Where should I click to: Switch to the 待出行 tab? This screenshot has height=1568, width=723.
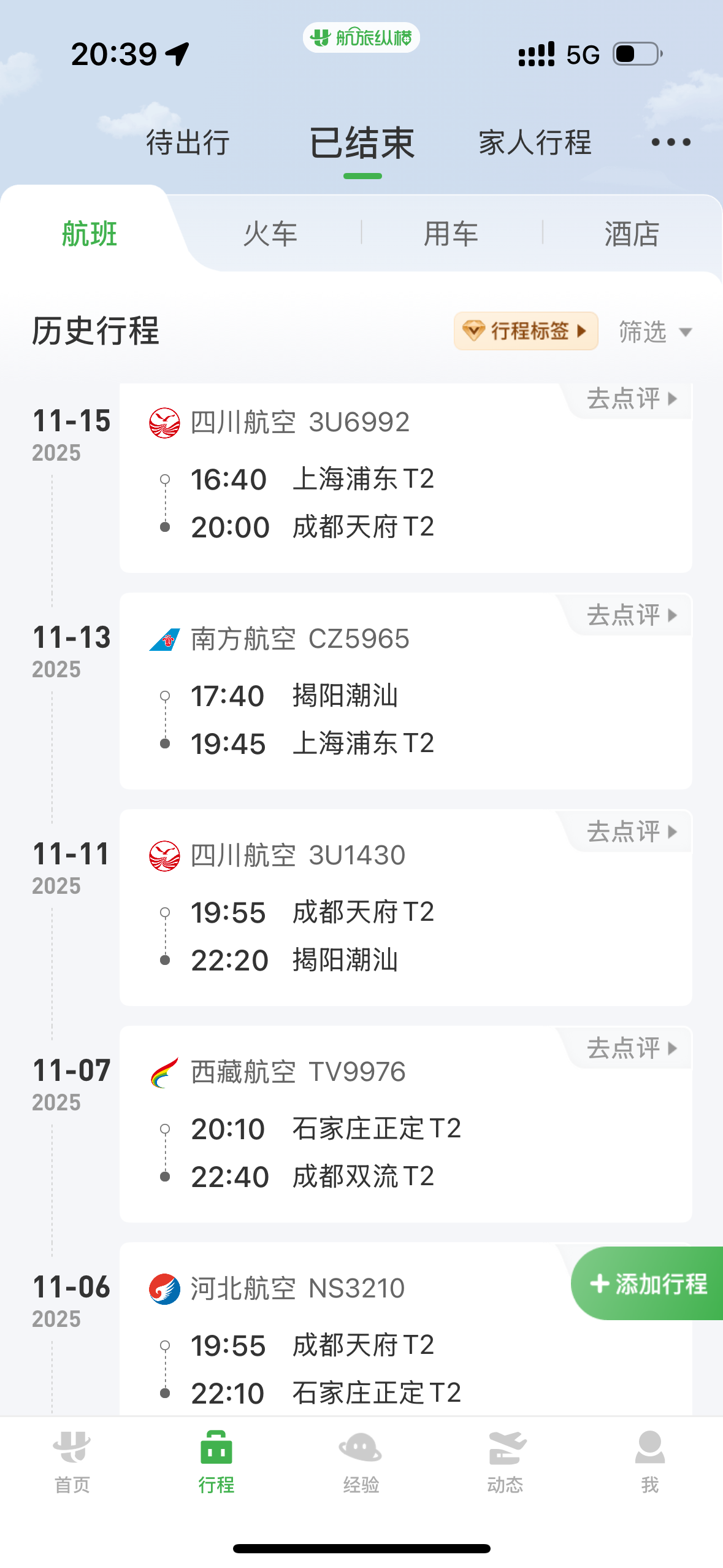pyautogui.click(x=188, y=142)
